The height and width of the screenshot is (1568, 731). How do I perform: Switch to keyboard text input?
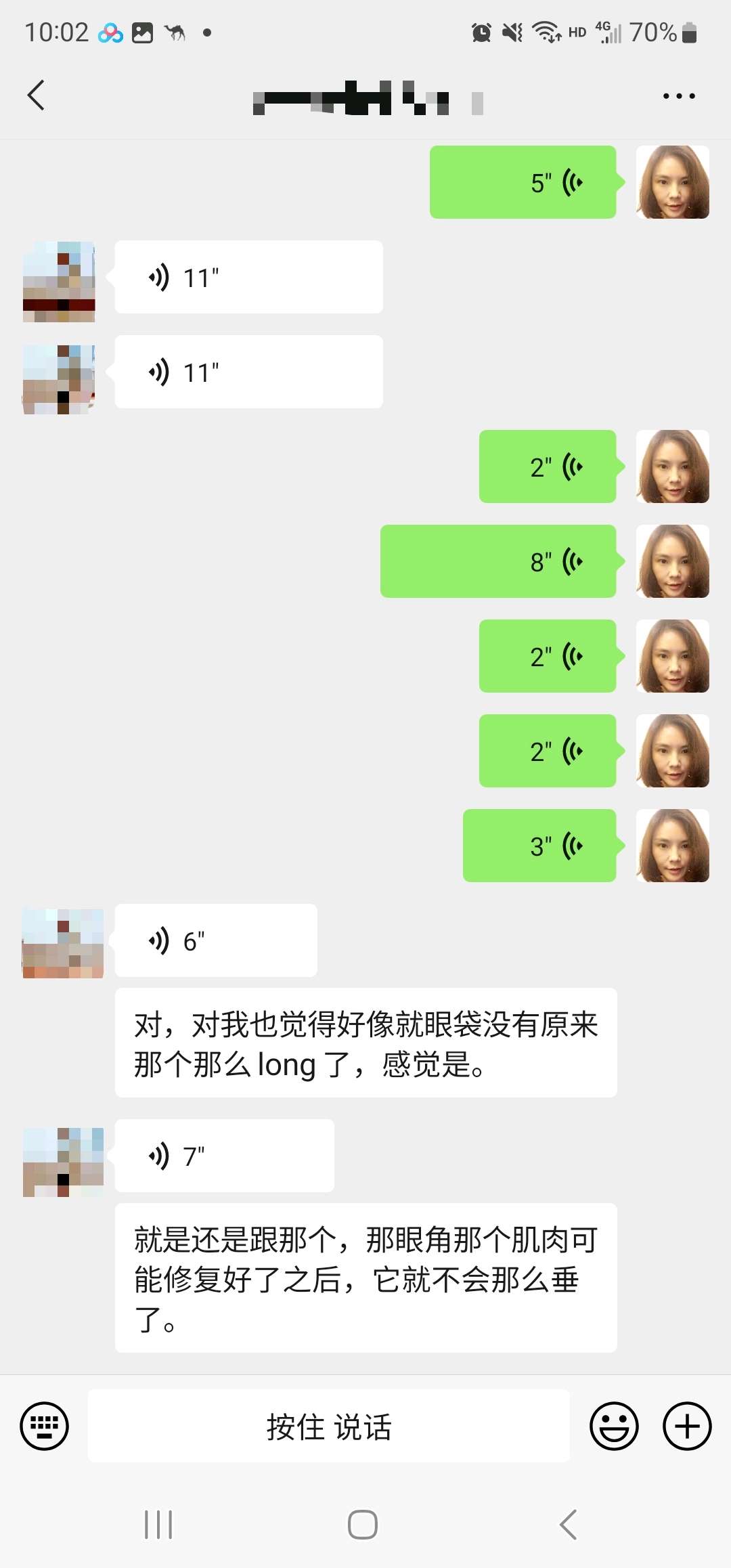pyautogui.click(x=45, y=1426)
